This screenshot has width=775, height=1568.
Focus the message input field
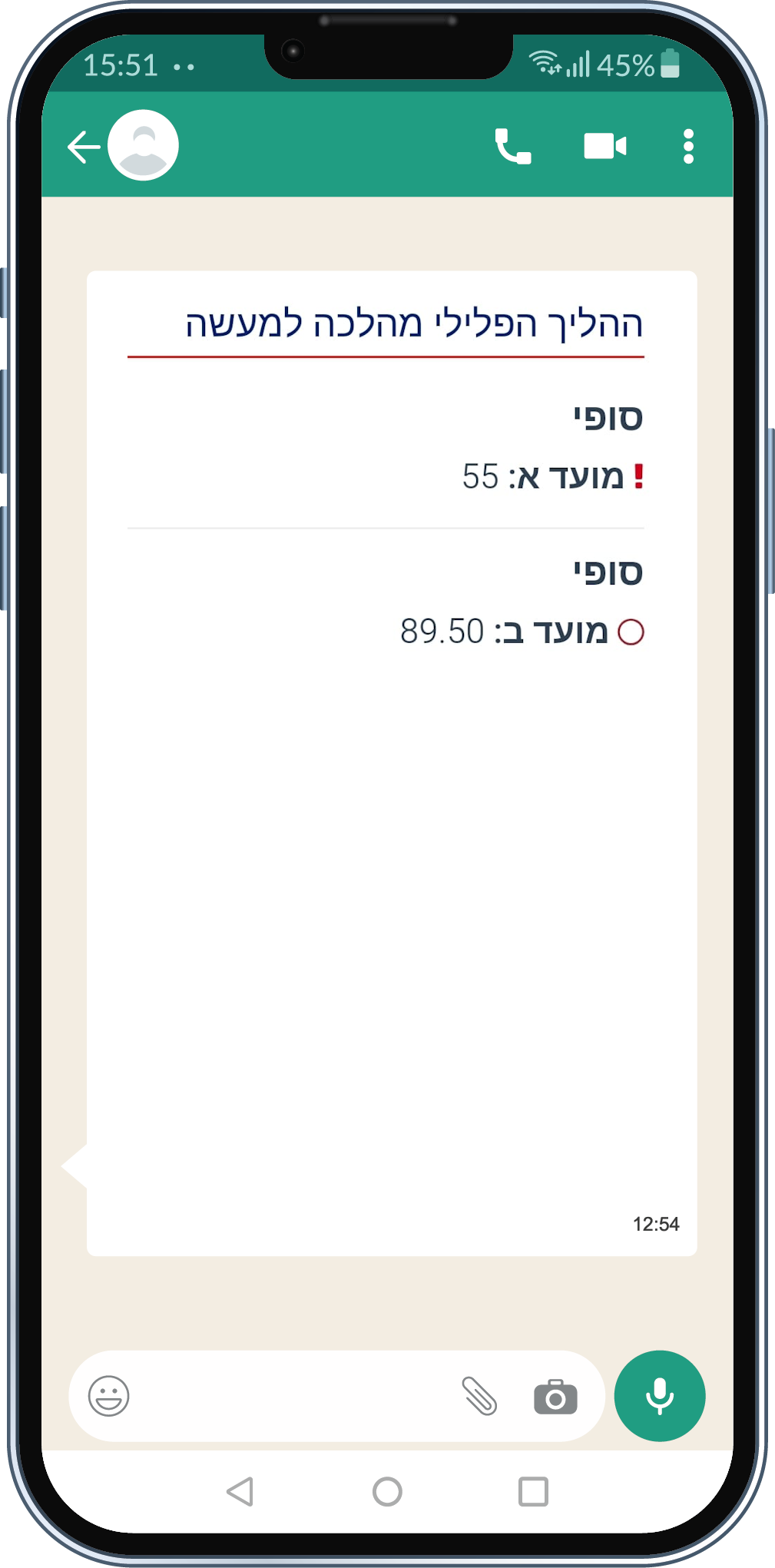coord(292,1395)
